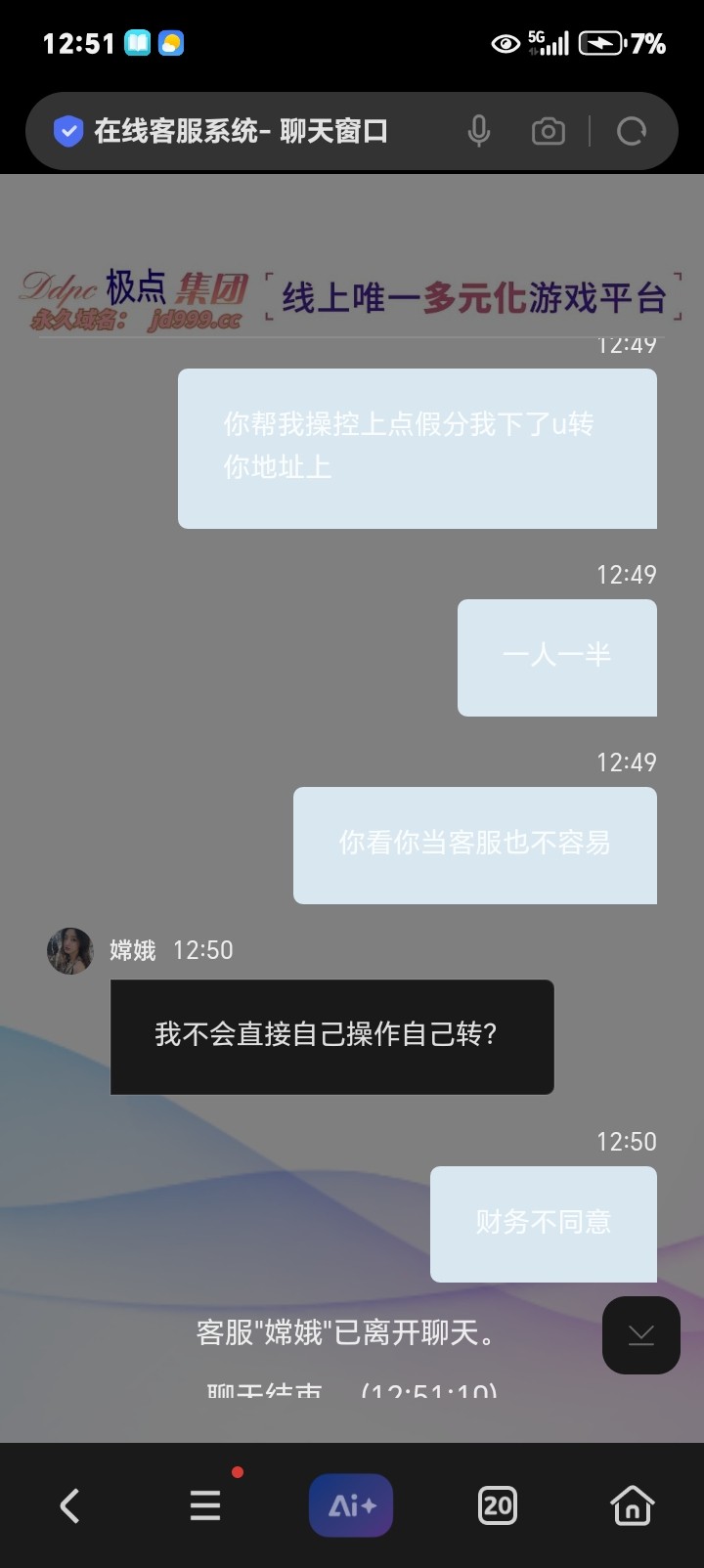Tap the message bubble saying 财务不同意
Viewport: 704px width, 1568px height.
coord(543,1223)
